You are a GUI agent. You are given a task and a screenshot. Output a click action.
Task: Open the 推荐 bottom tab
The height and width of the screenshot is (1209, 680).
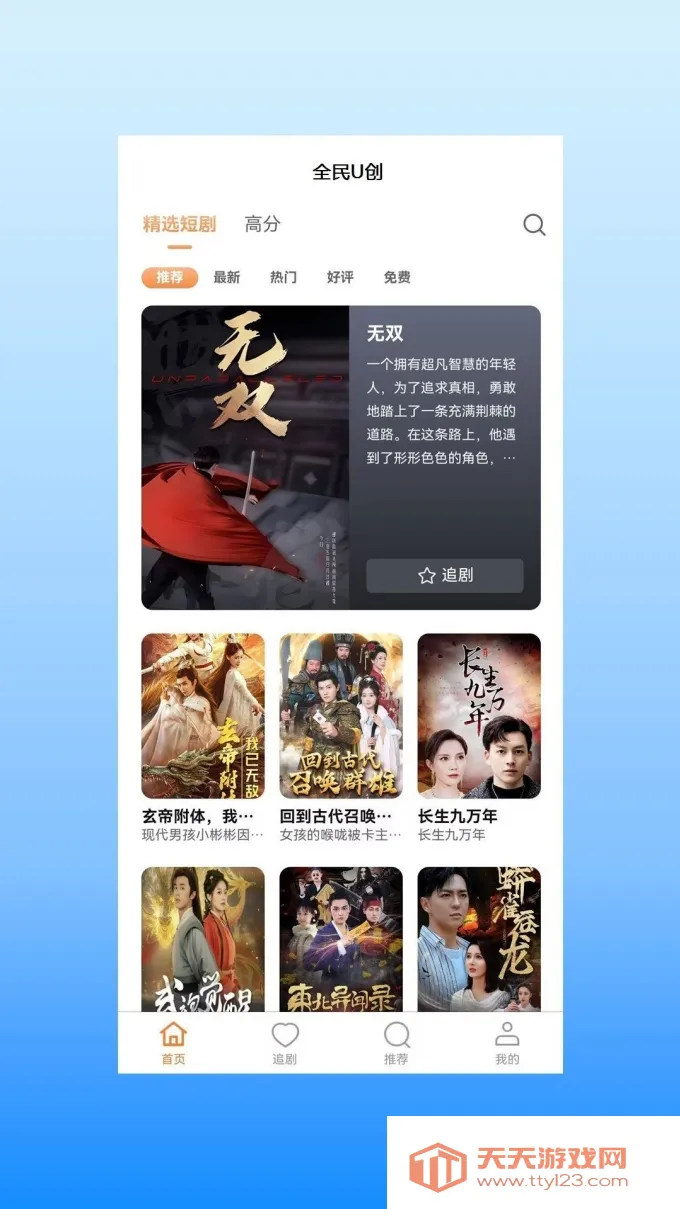point(396,1043)
